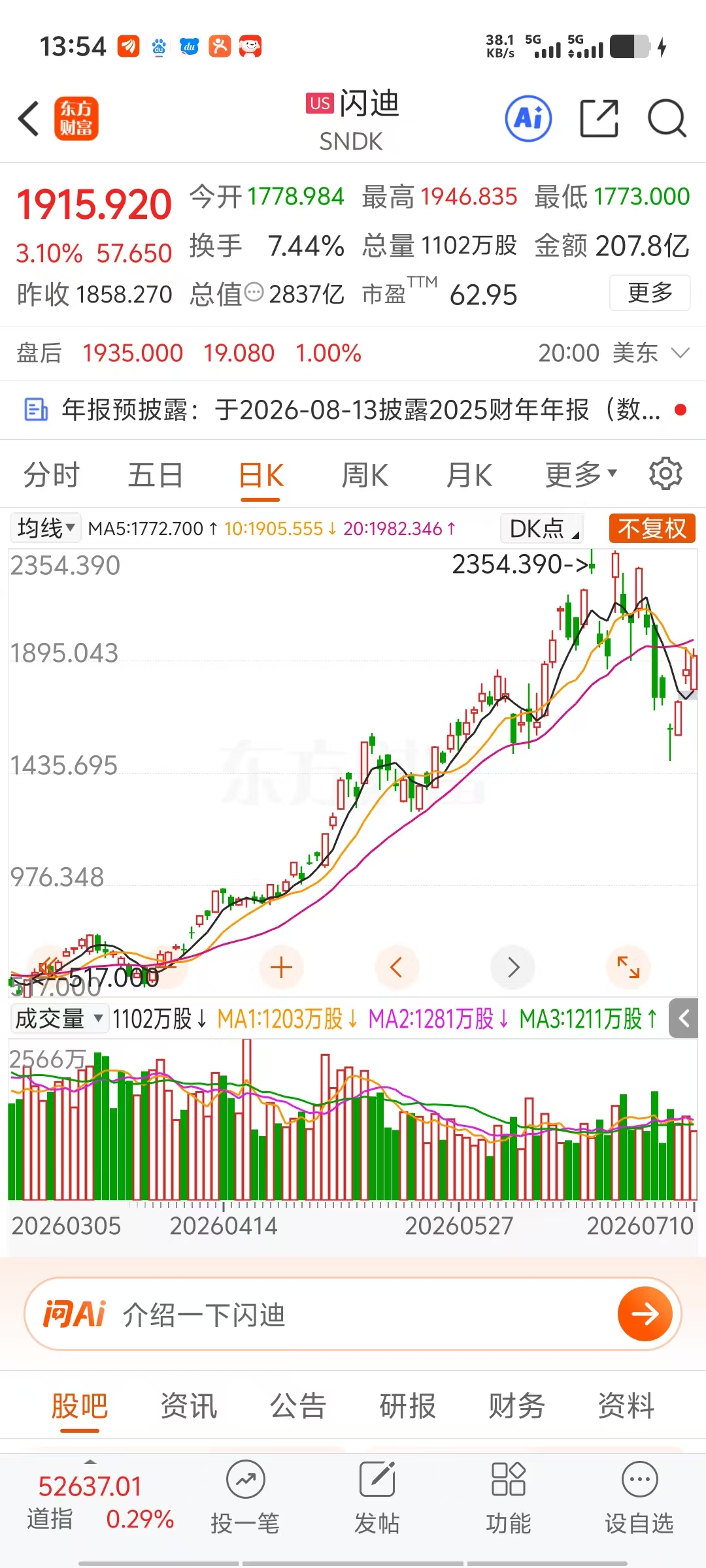
Task: Tap 更多 for more quote details
Action: click(x=650, y=293)
